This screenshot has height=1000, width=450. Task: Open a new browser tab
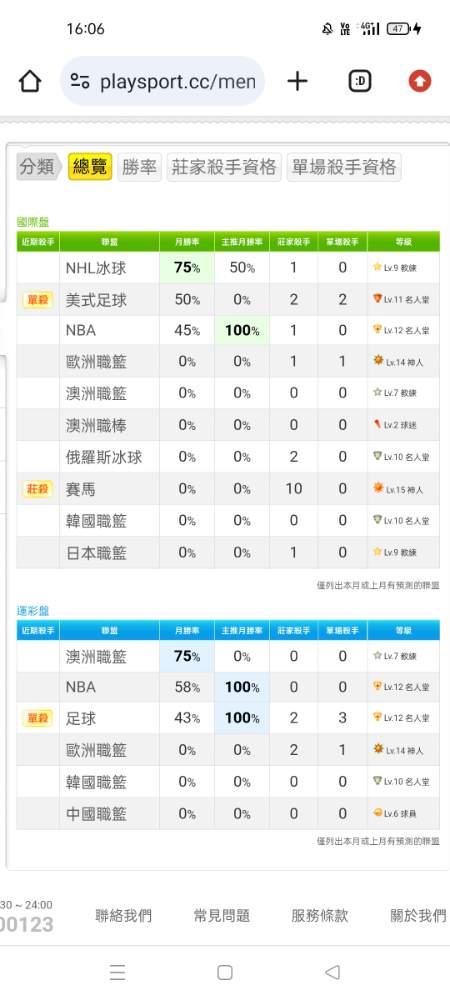297,81
